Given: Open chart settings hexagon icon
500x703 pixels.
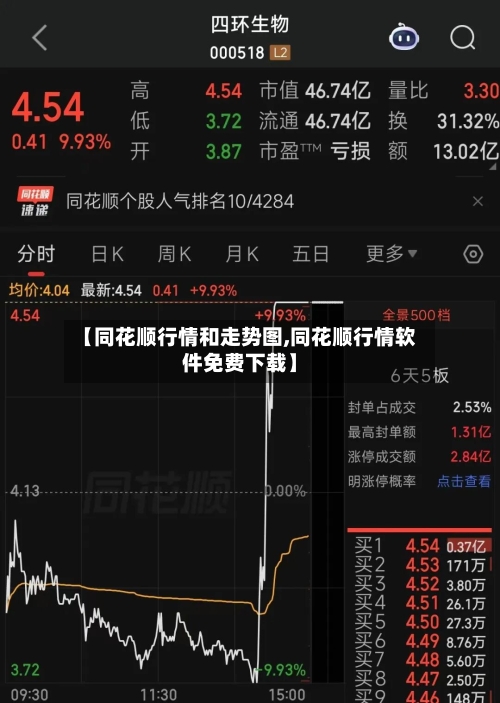Looking at the screenshot, I should point(473,254).
